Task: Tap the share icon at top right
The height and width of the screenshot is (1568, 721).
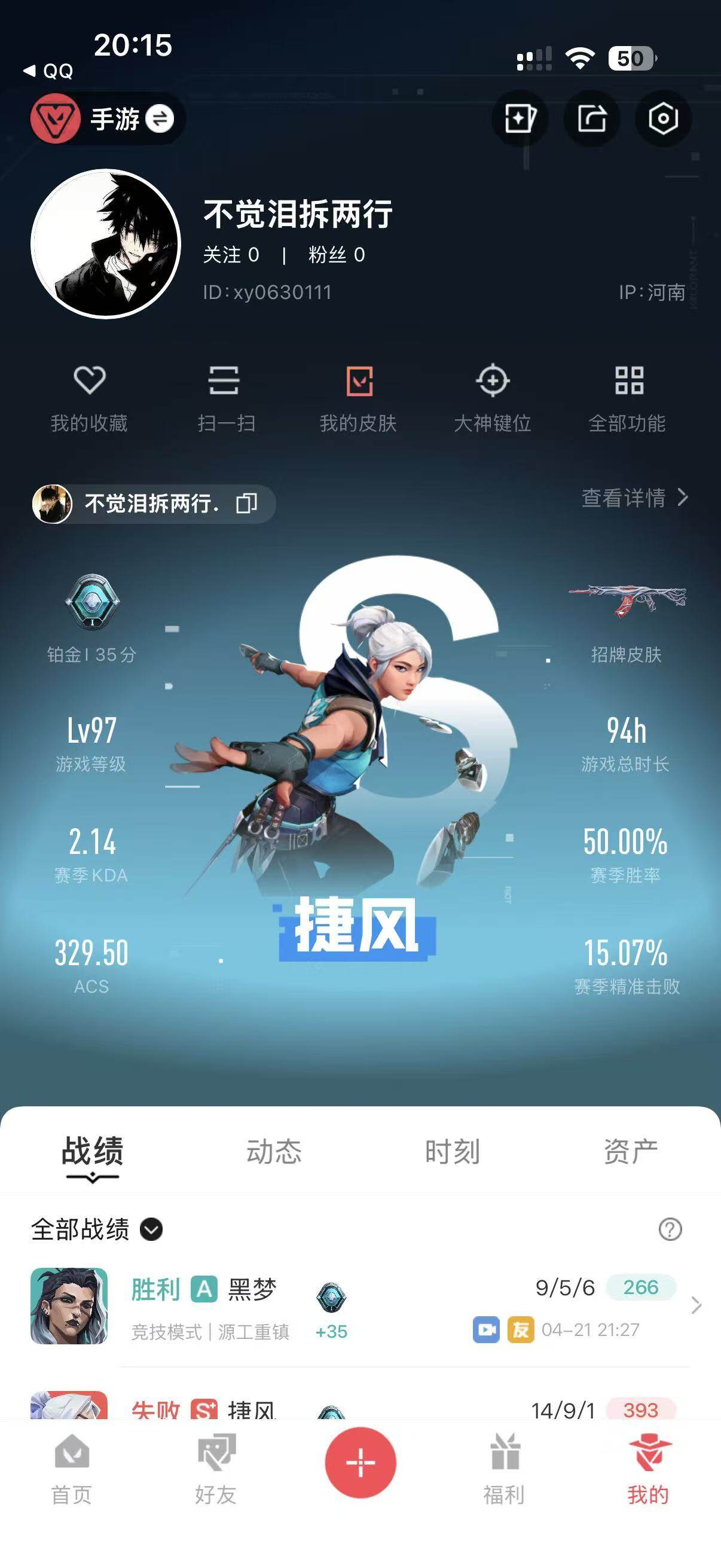Action: [592, 120]
